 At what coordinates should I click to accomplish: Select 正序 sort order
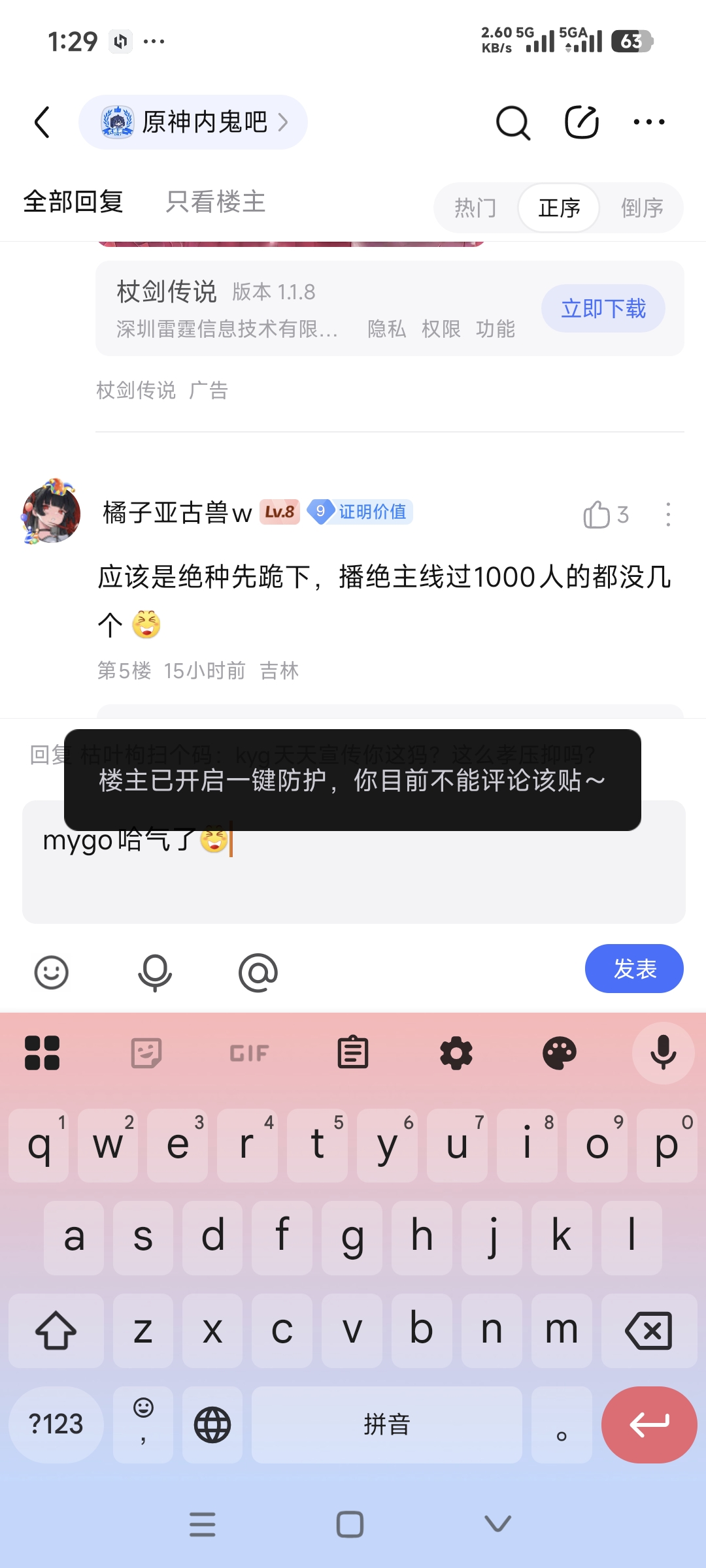tap(559, 208)
